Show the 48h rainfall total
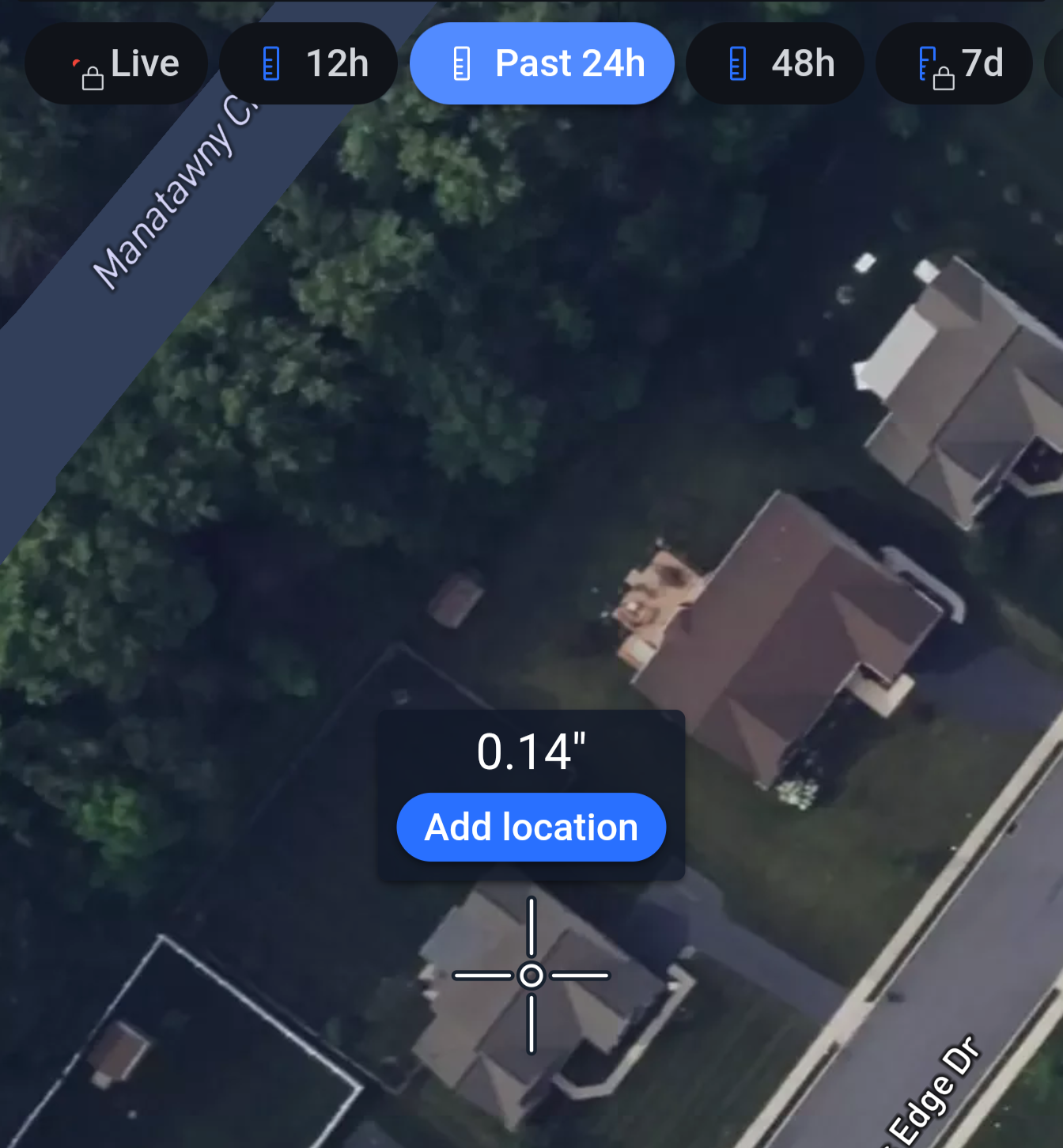 774,64
